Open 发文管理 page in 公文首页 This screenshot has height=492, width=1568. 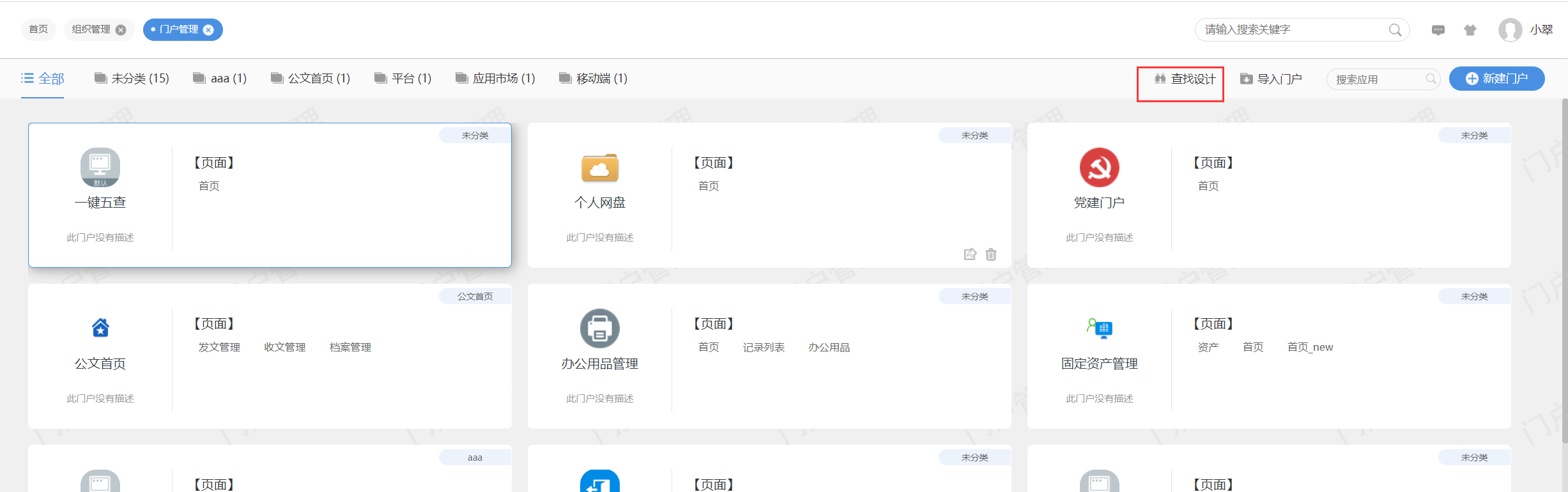pos(219,347)
